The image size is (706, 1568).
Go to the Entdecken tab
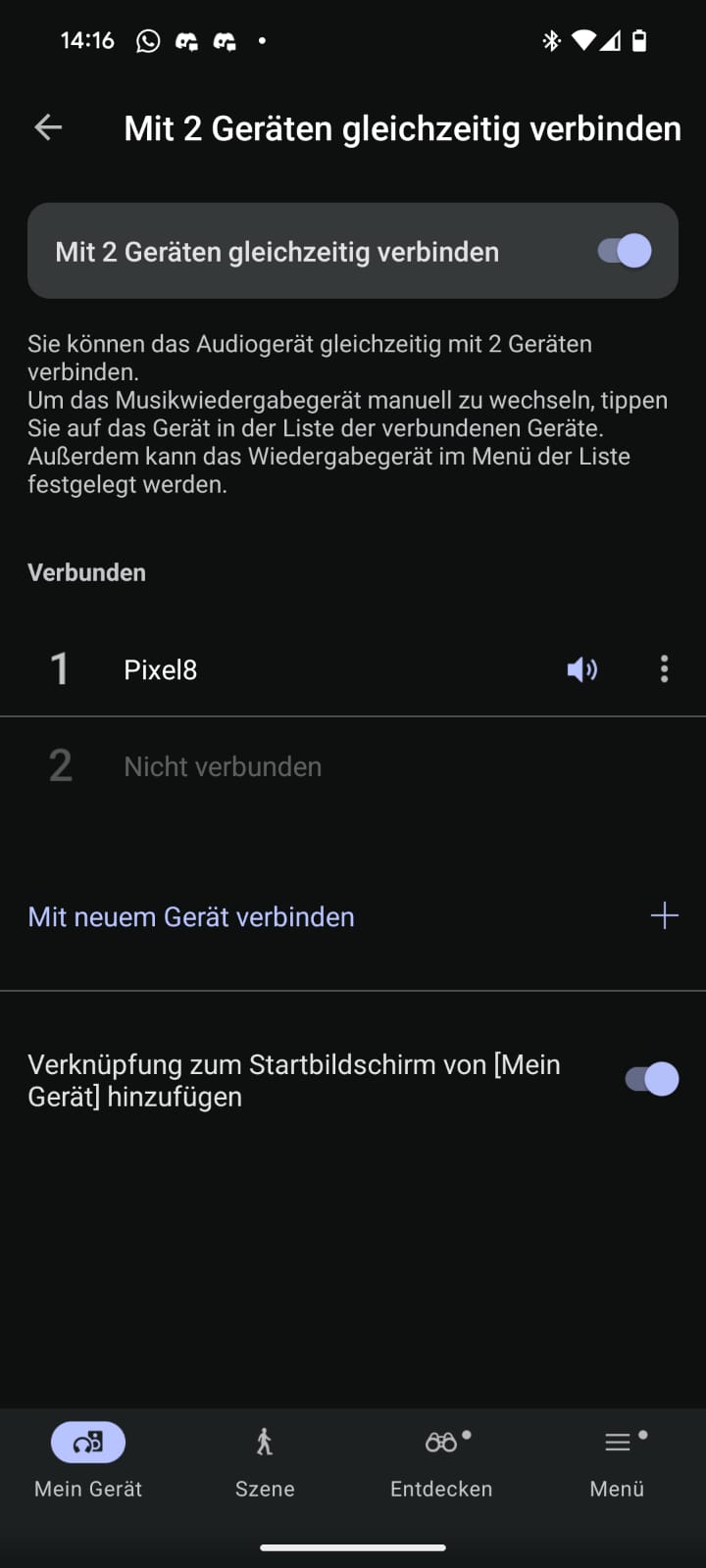441,1460
